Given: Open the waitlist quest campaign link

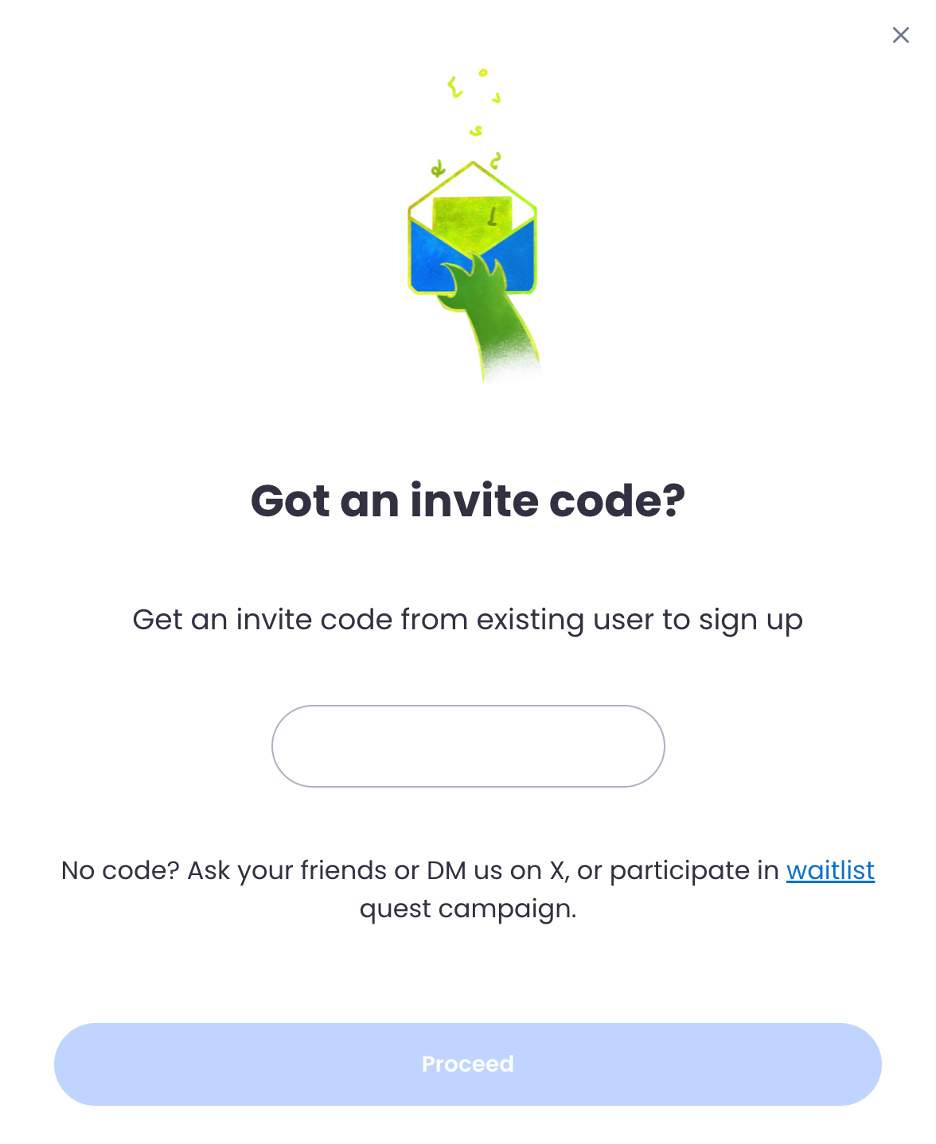Looking at the screenshot, I should pyautogui.click(x=830, y=870).
